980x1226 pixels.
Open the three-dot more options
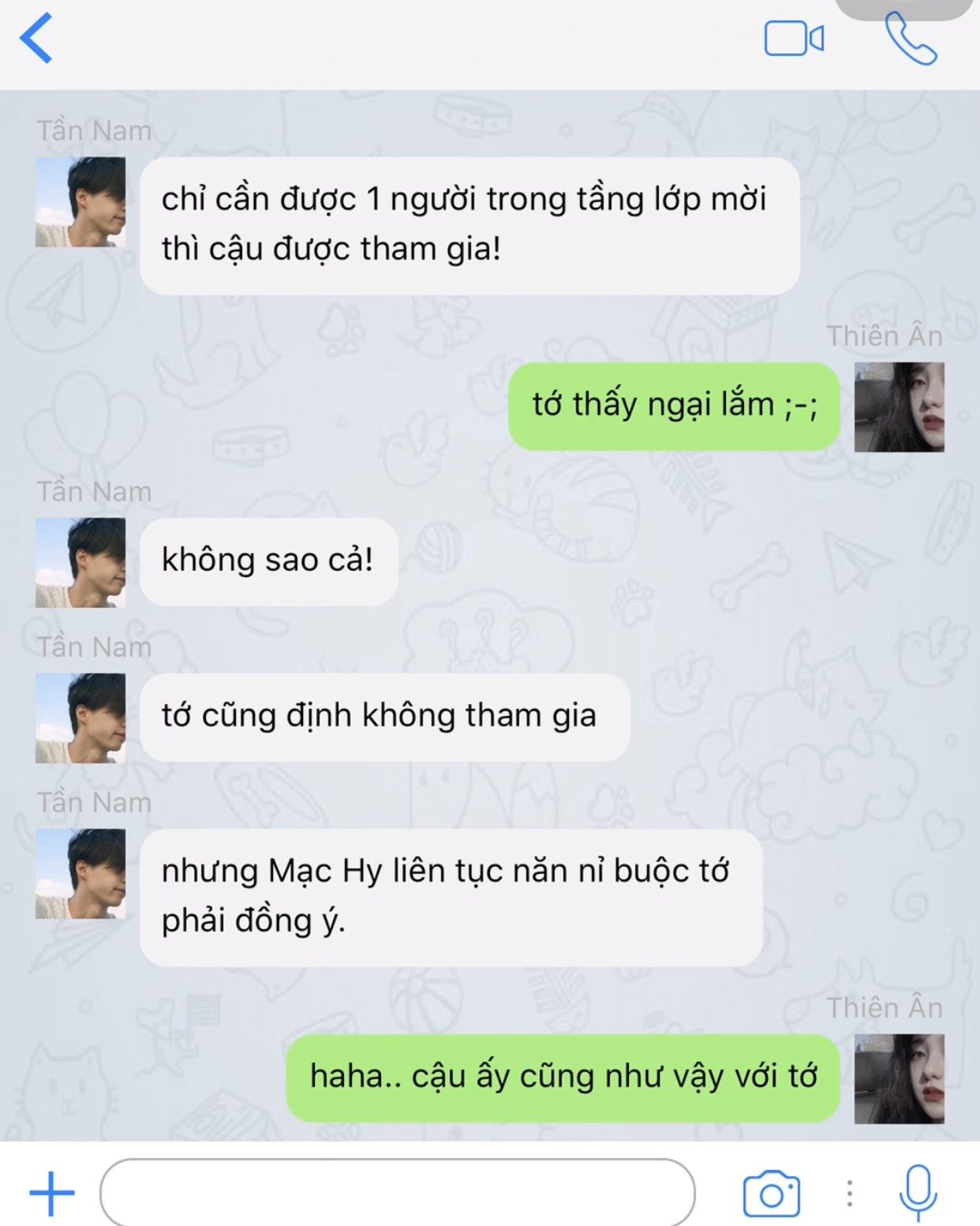click(850, 1194)
